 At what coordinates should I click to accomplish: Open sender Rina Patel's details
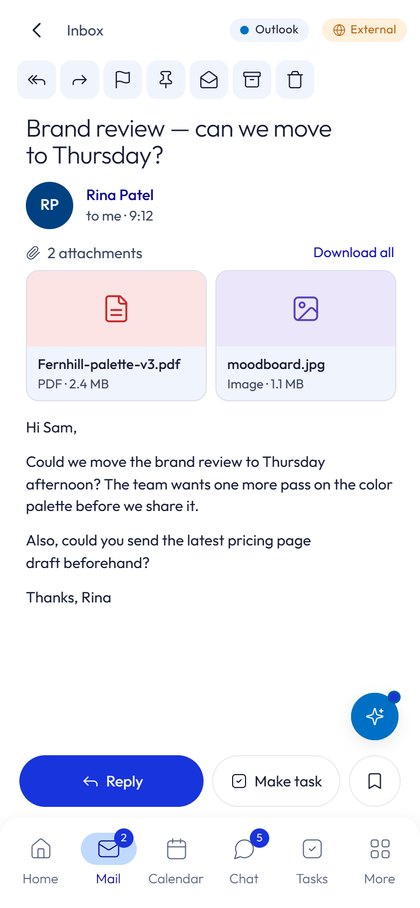120,196
